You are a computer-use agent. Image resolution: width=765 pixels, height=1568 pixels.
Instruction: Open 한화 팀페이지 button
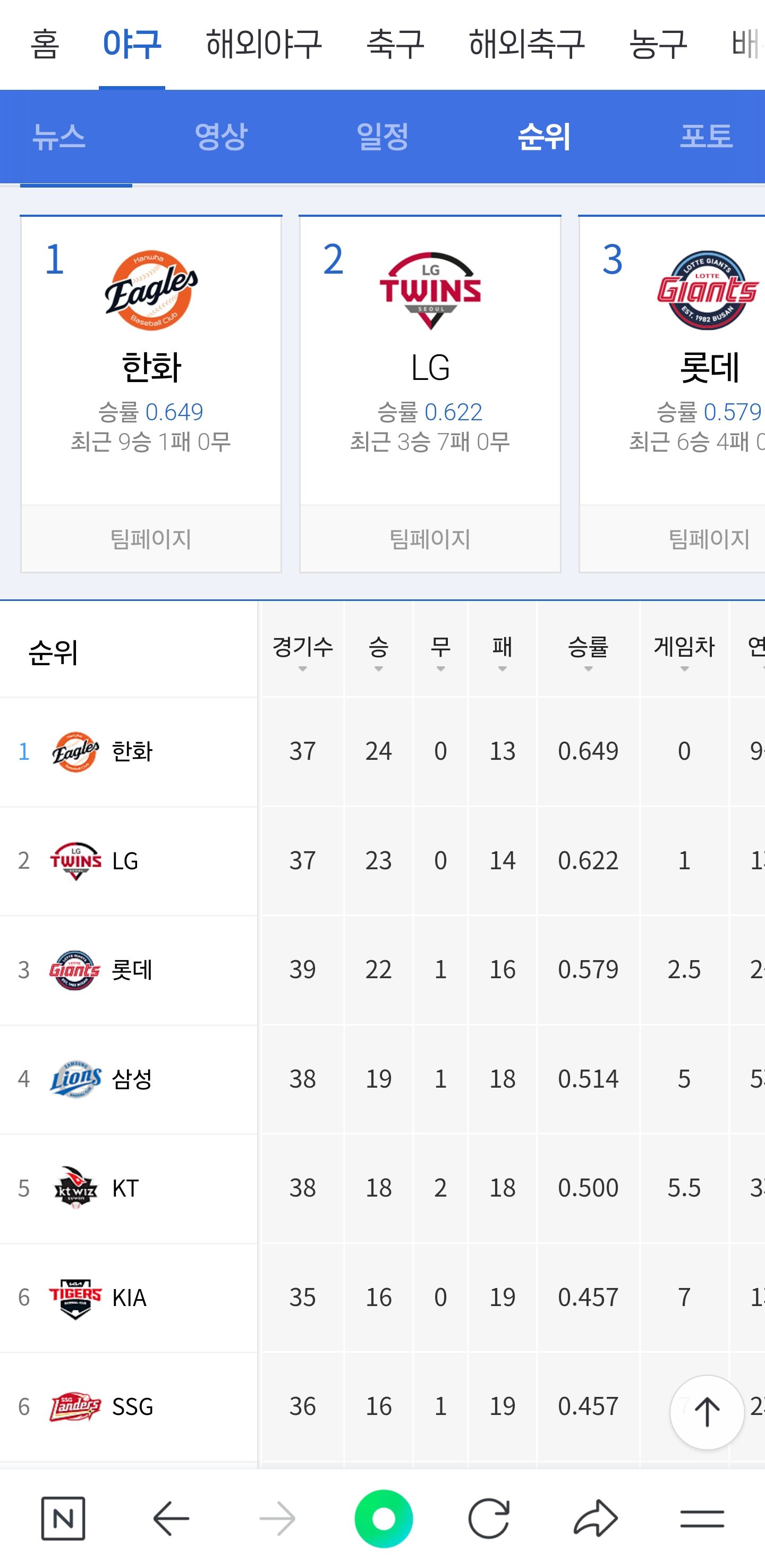[151, 539]
